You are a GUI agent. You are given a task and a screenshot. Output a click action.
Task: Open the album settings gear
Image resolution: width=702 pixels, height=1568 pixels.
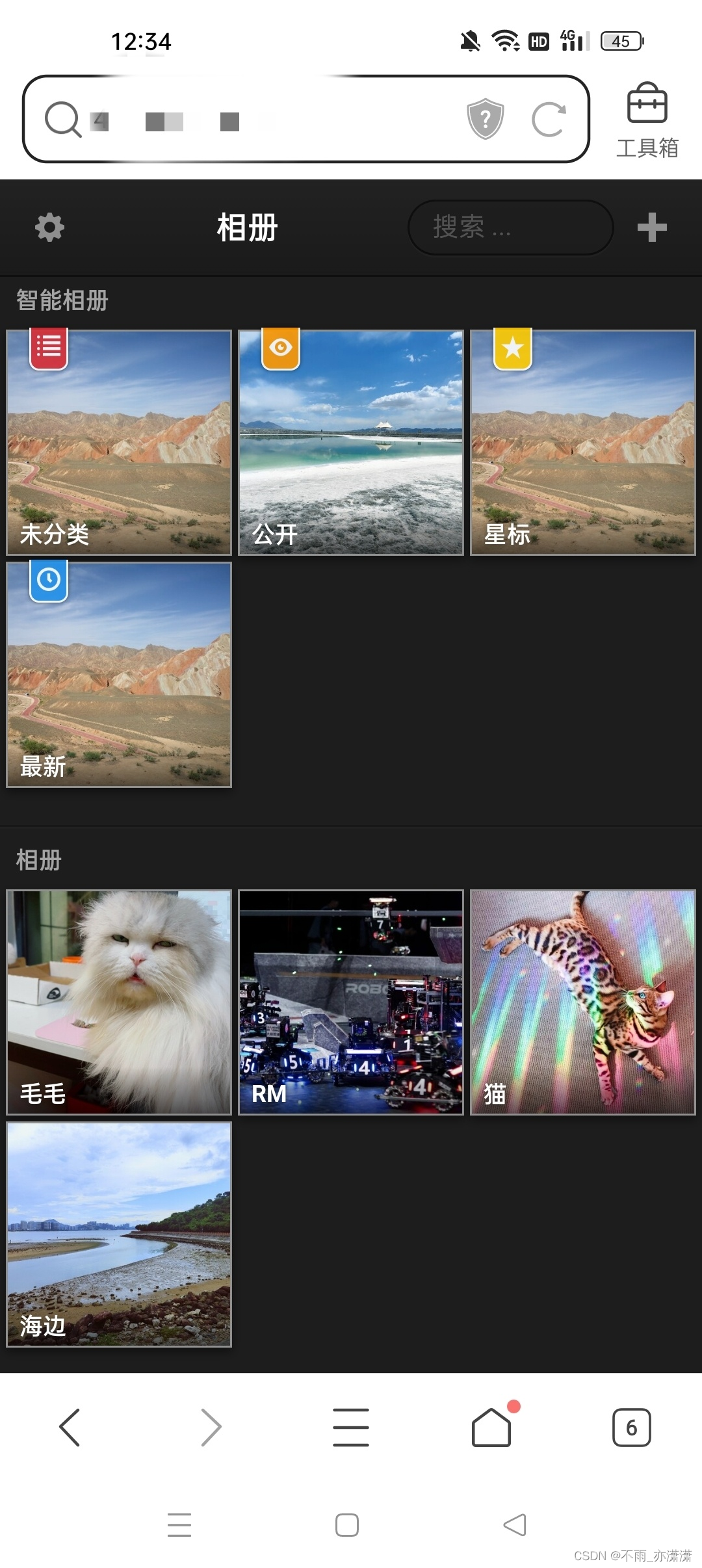(x=50, y=227)
